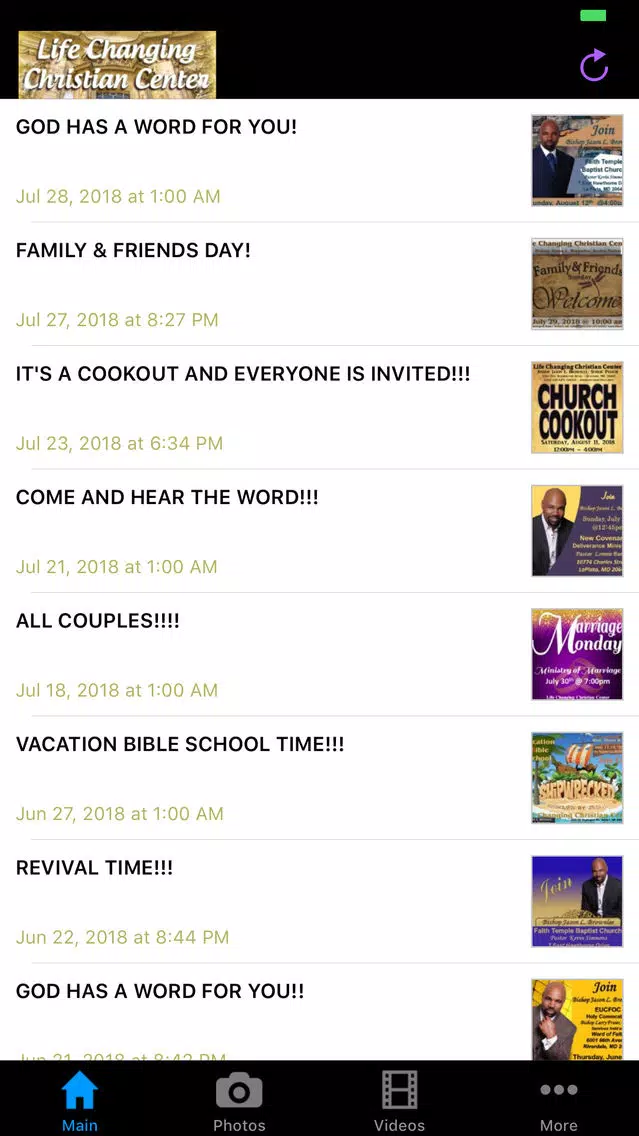Open the More tab
The height and width of the screenshot is (1136, 639).
559,1100
